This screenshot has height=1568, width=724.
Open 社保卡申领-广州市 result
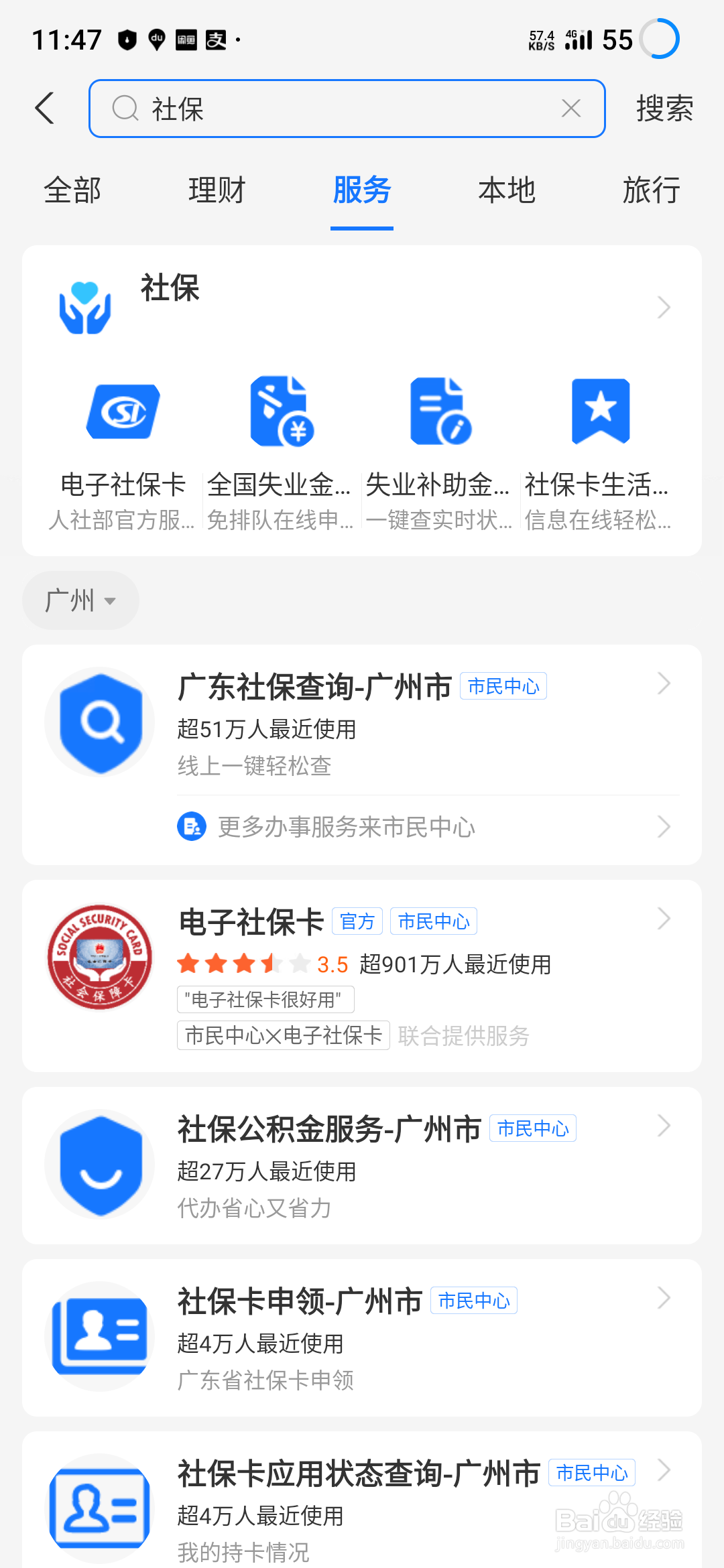coord(362,1337)
